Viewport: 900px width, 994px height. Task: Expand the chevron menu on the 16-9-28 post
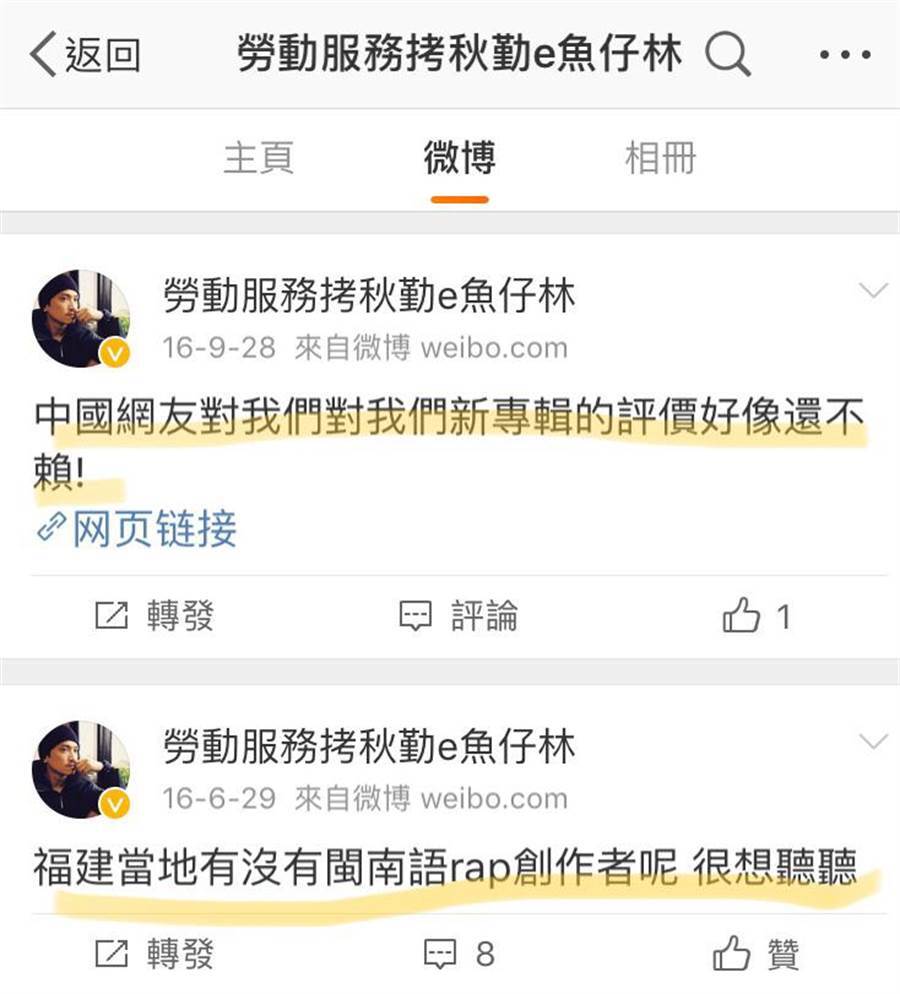(873, 292)
